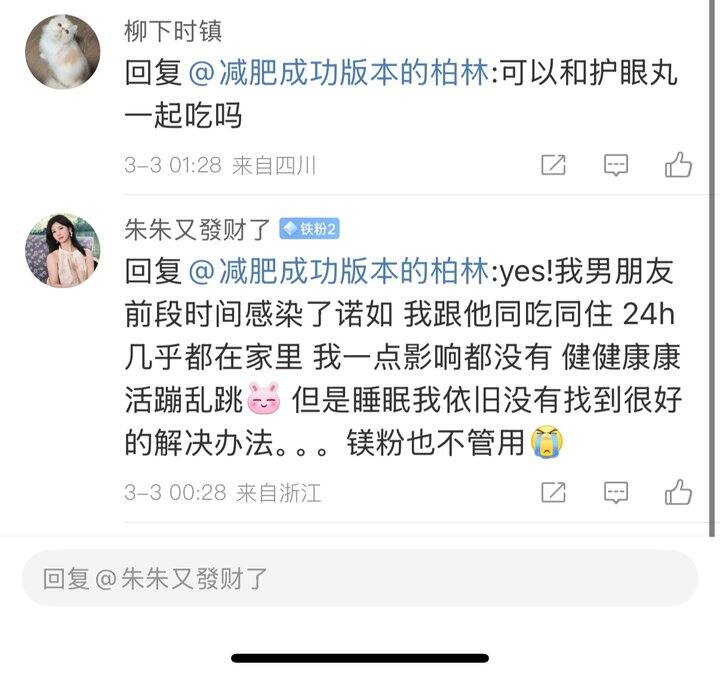
Task: Like 柳下时镇's comment
Action: point(679,165)
